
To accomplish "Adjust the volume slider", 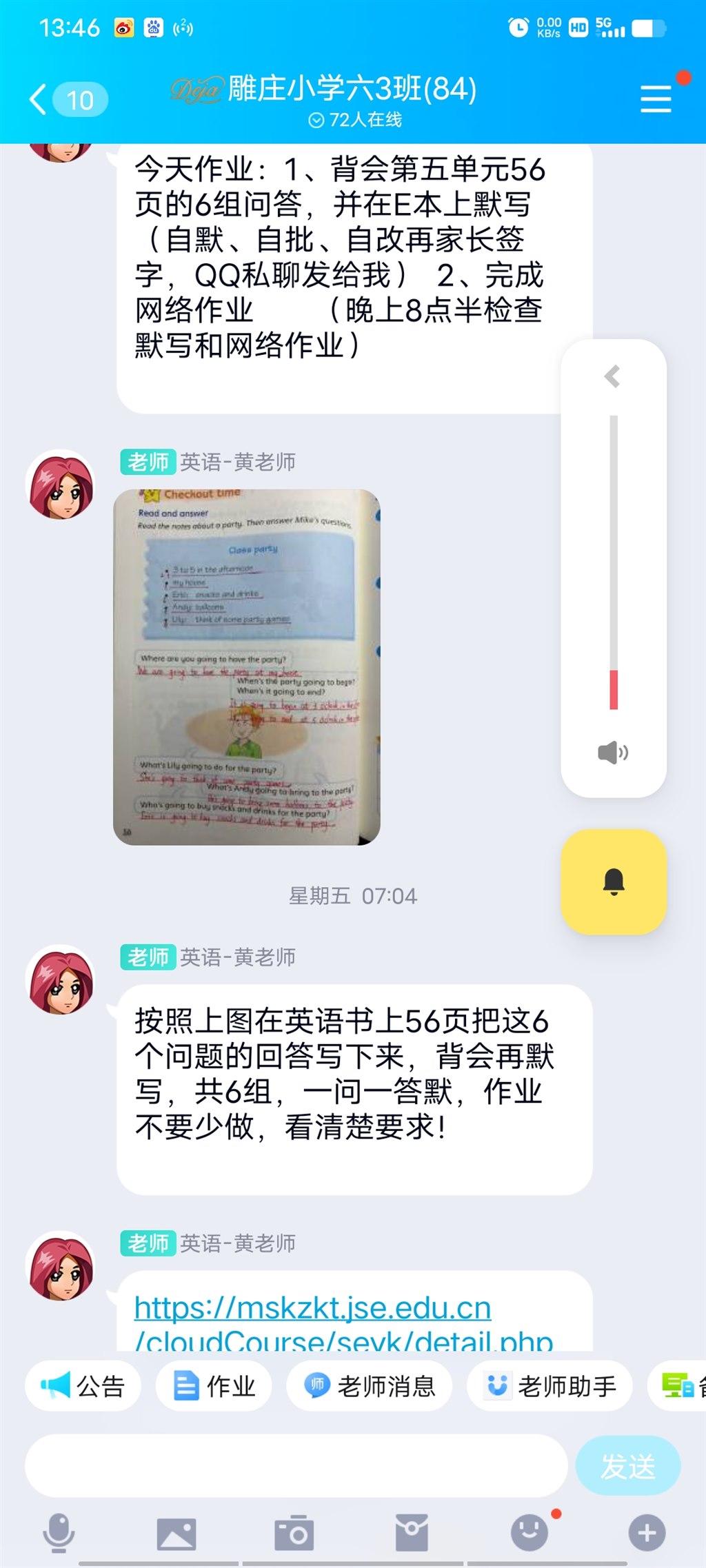I will 613,563.
